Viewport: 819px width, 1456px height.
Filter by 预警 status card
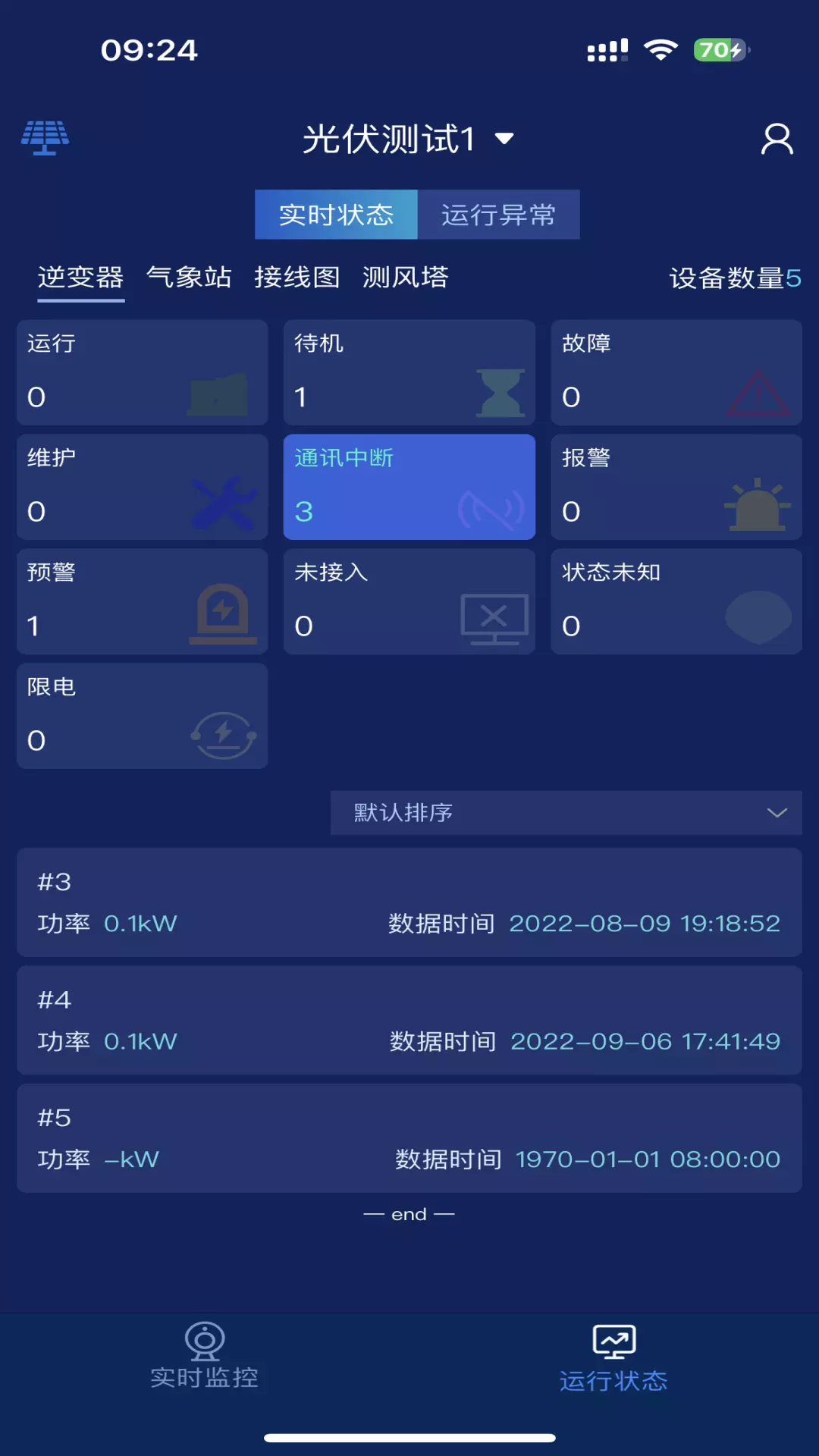[x=143, y=601]
